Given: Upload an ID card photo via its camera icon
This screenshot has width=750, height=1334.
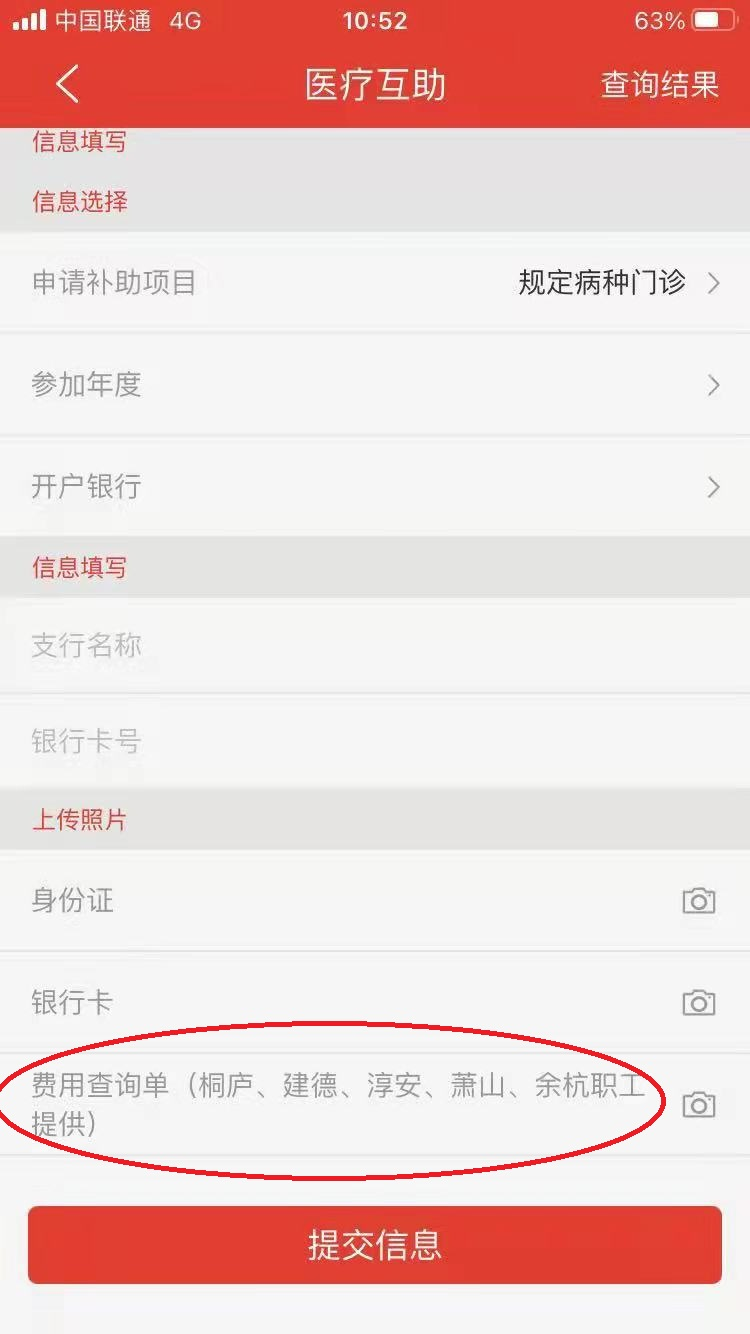Looking at the screenshot, I should coord(698,901).
